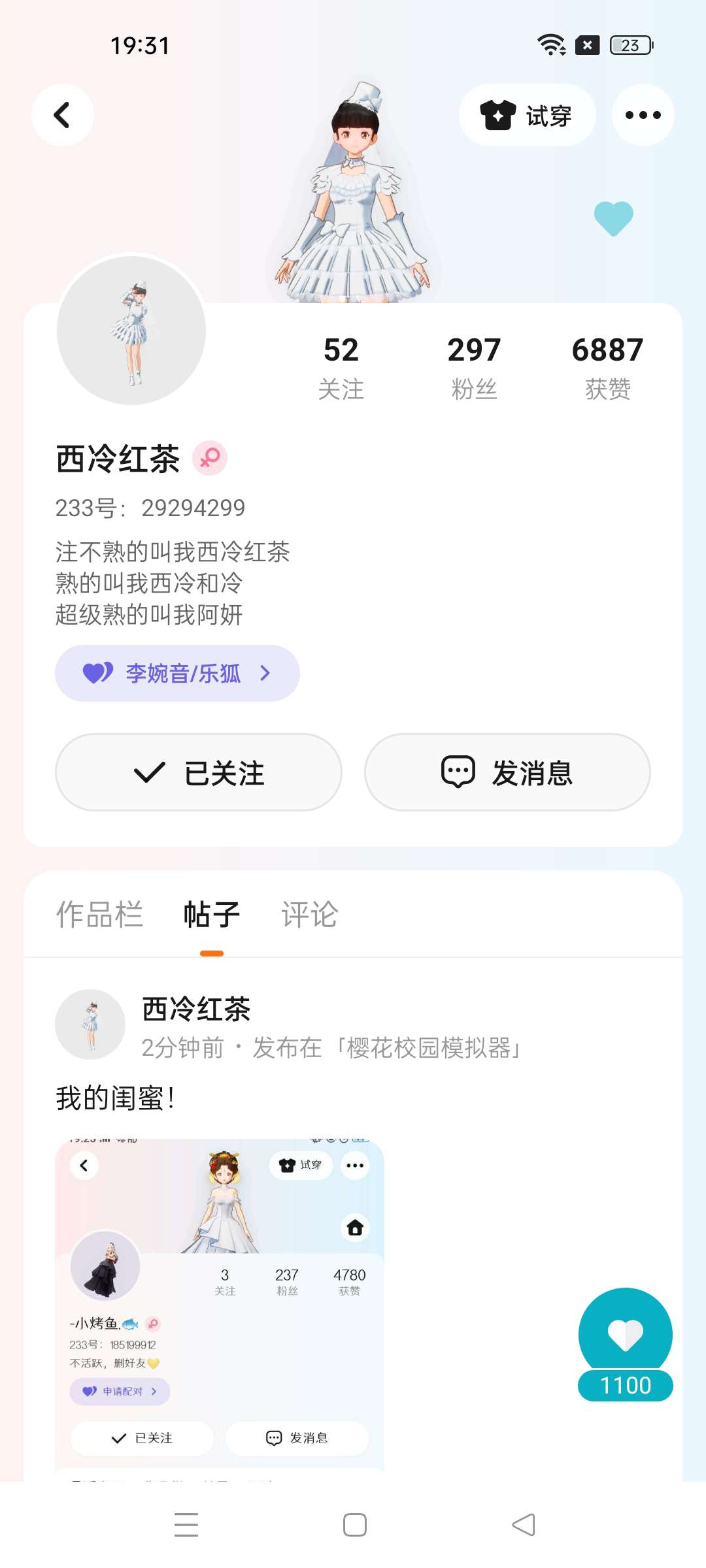Go back using the top-left arrow
The image size is (706, 1568).
point(63,115)
